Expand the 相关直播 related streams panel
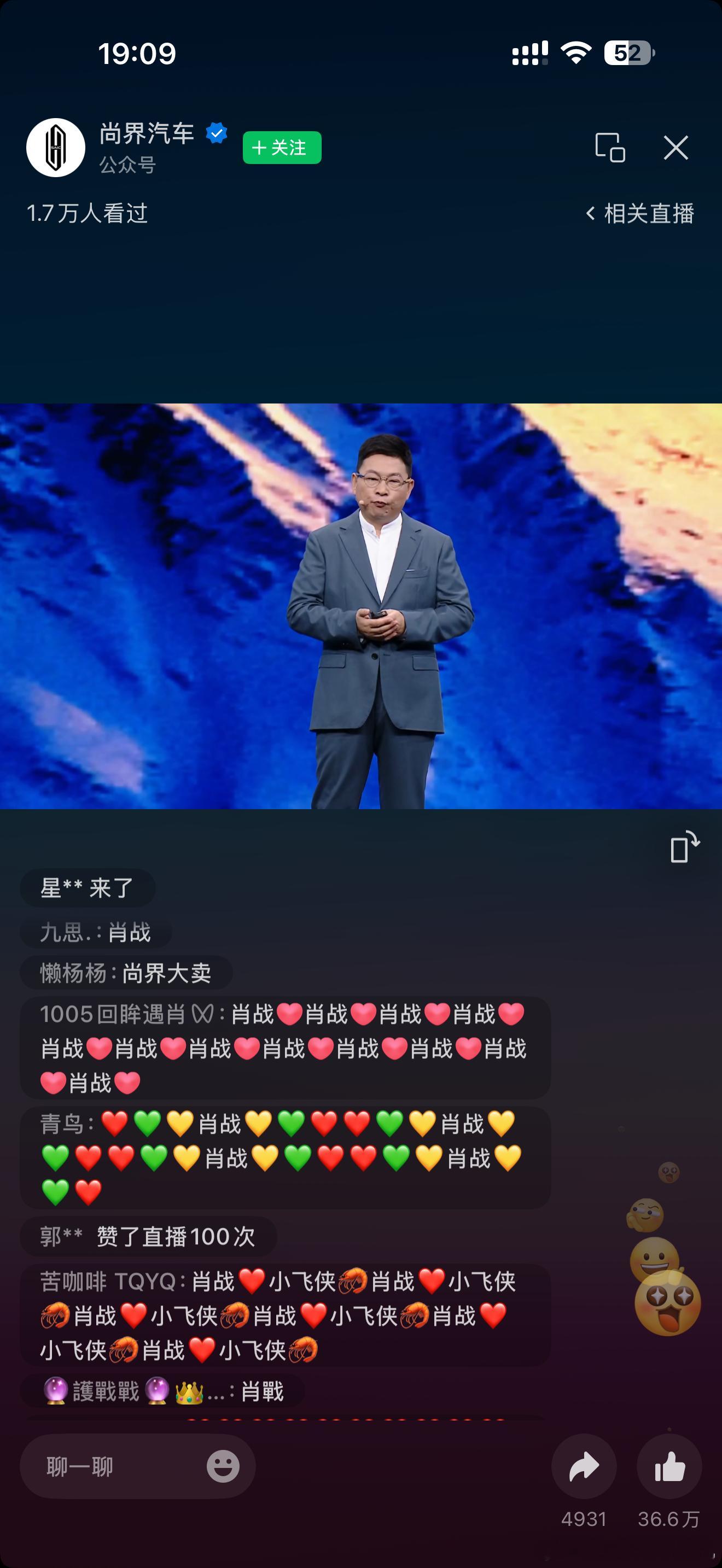Screen dimensions: 722x1568 [x=641, y=213]
